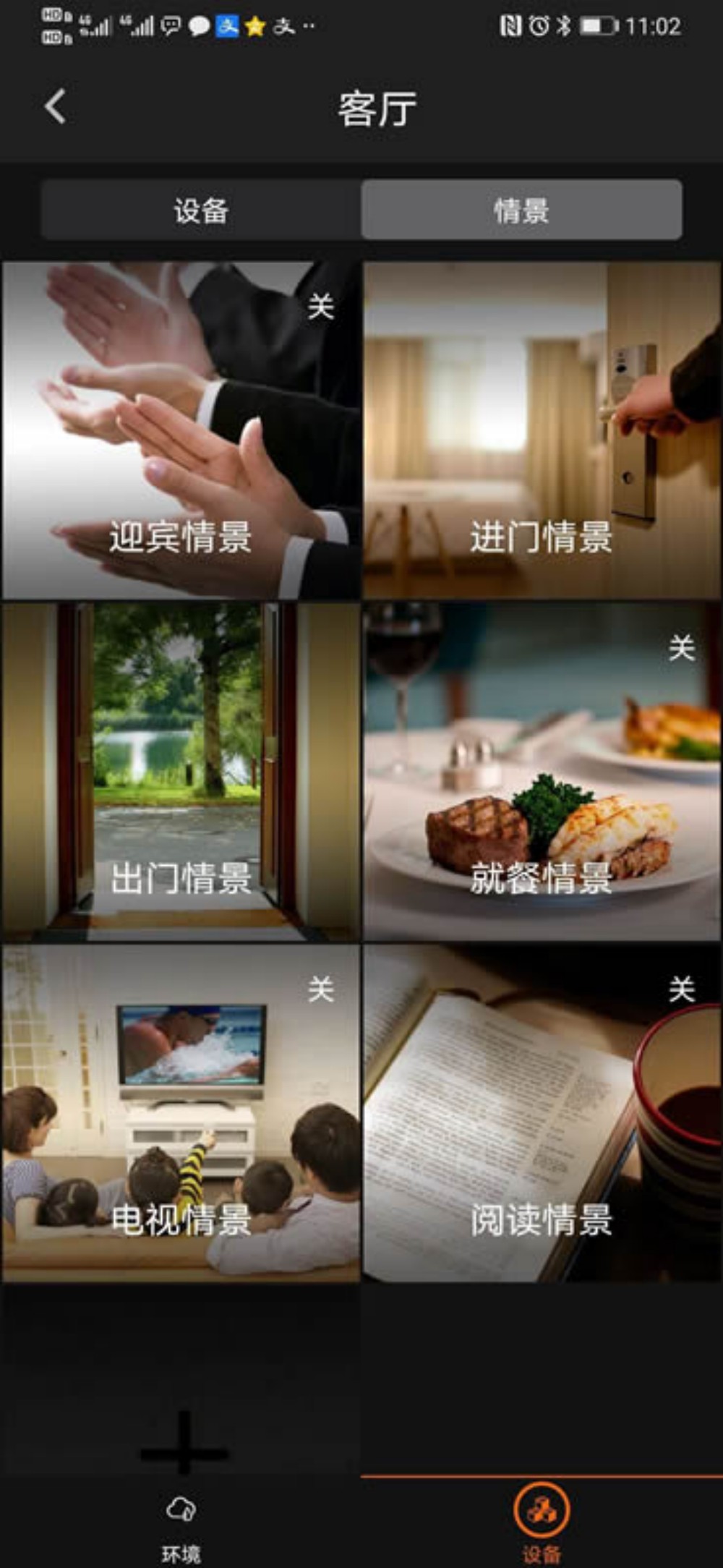Turn on the 就餐情景 scene

click(542, 772)
